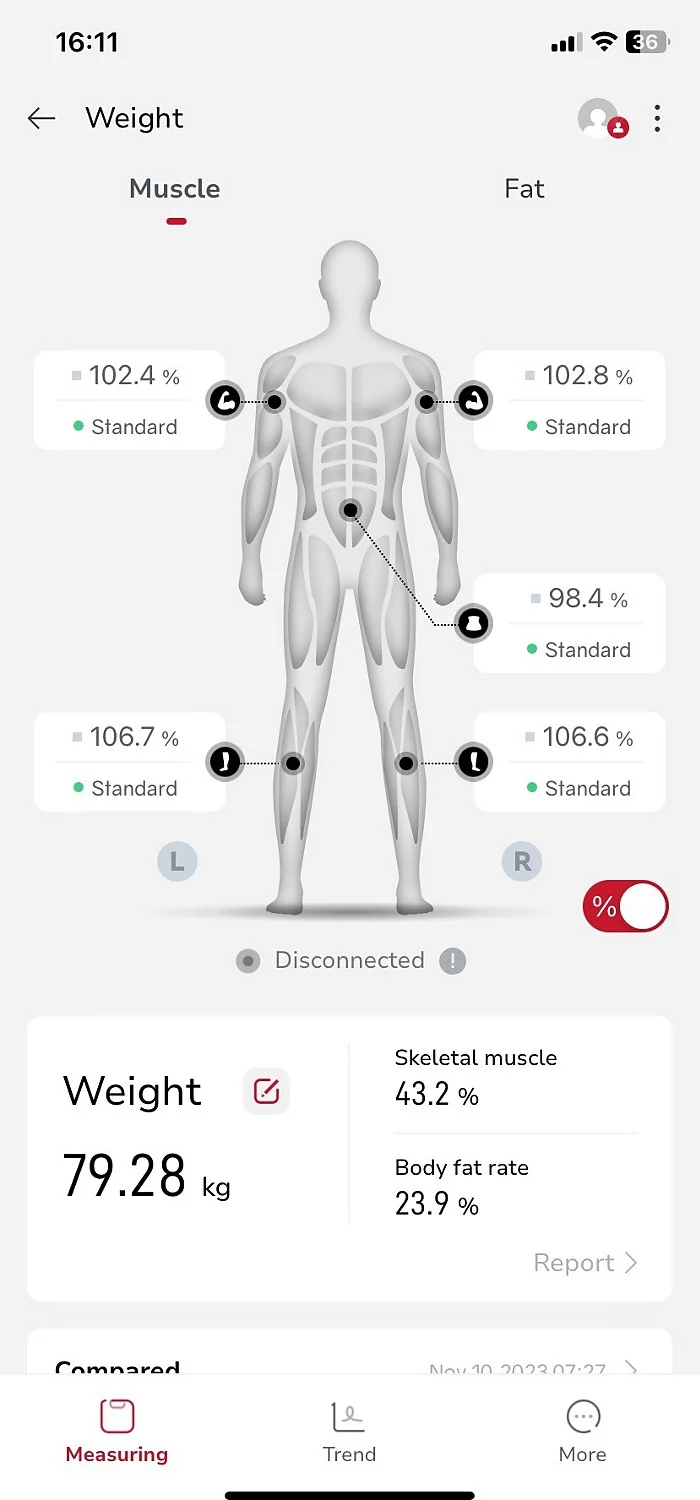The width and height of the screenshot is (700, 1500).
Task: Open the More tab
Action: point(583,1432)
